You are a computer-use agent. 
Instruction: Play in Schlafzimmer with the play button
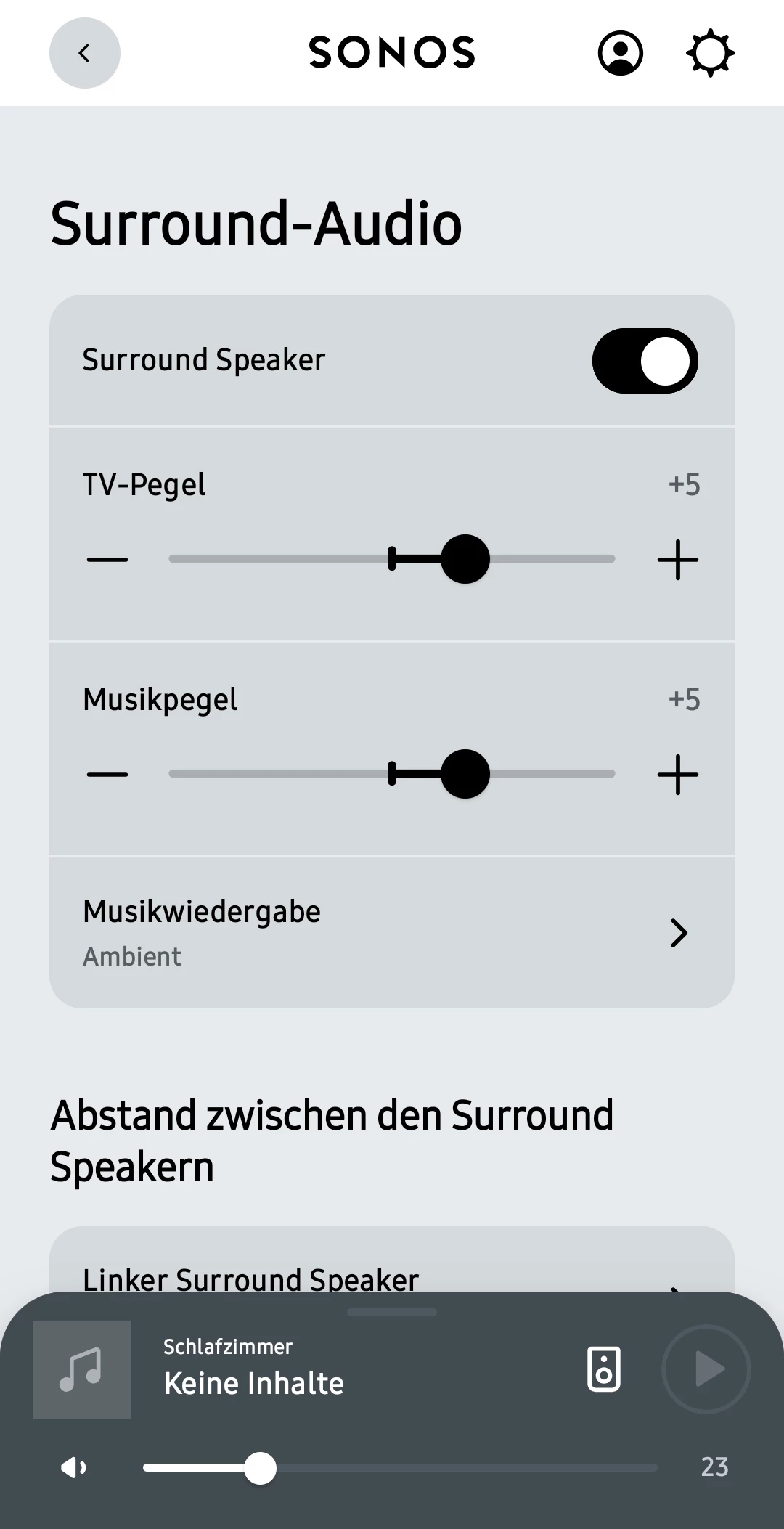coord(706,1369)
